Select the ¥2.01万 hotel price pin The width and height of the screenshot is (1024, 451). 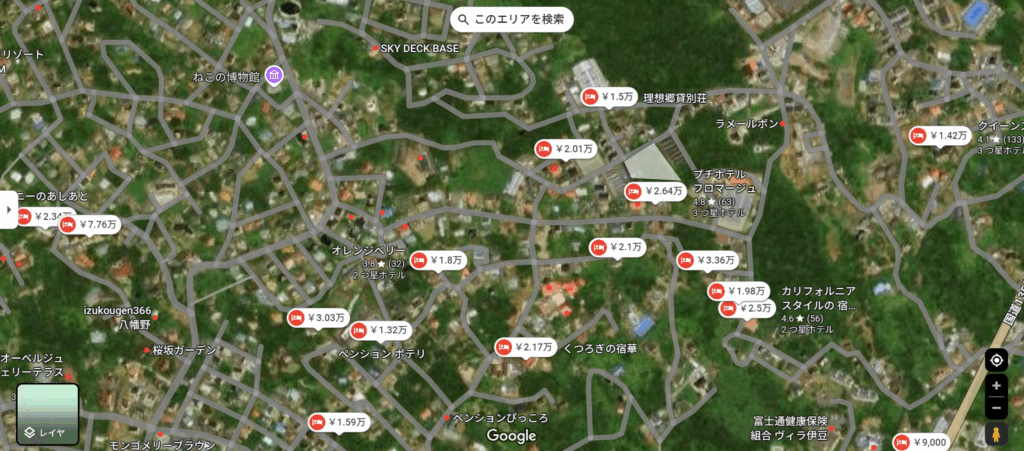point(566,149)
